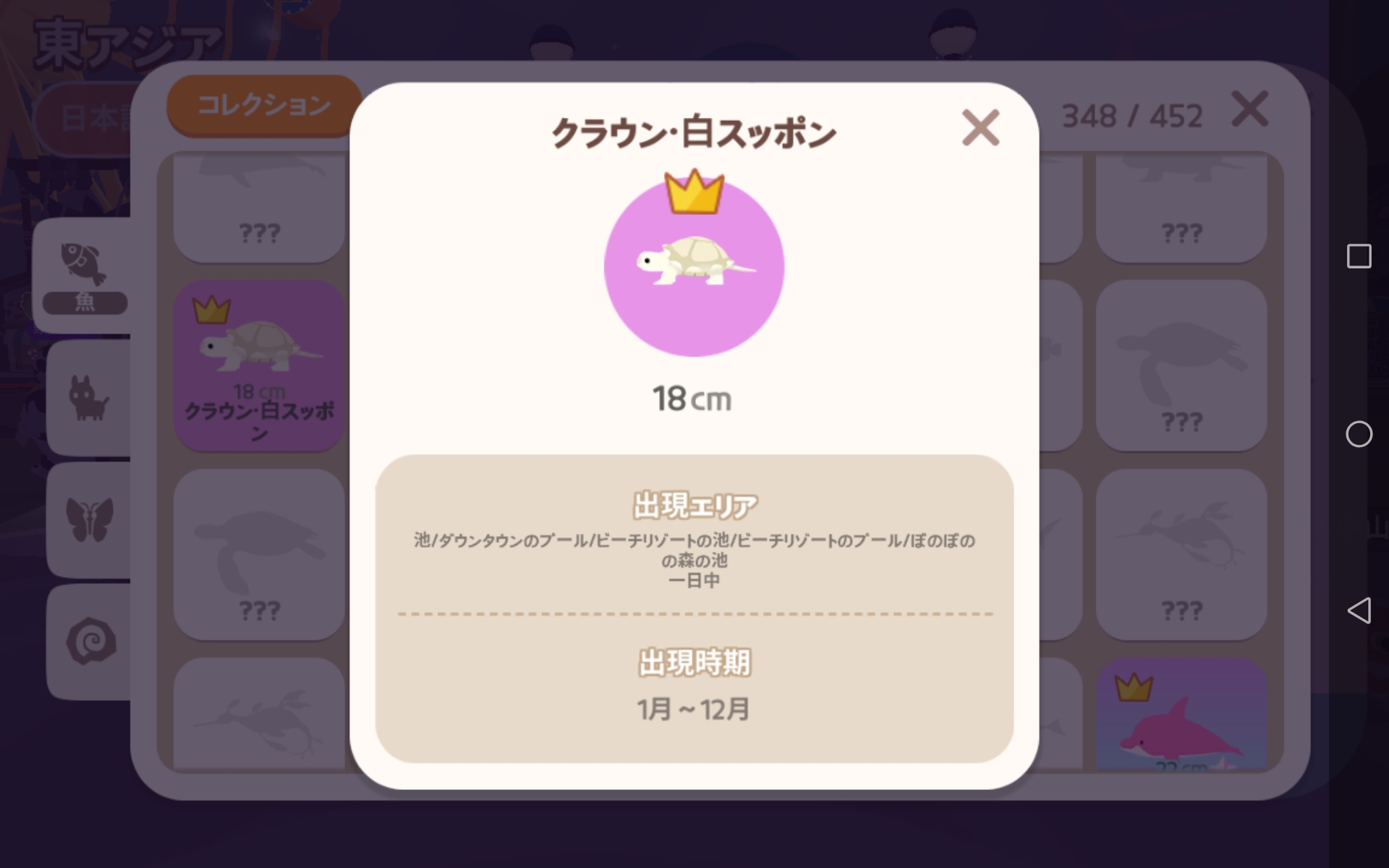The height and width of the screenshot is (868, 1389).
Task: Go back with the system back button
Action: tap(1359, 610)
